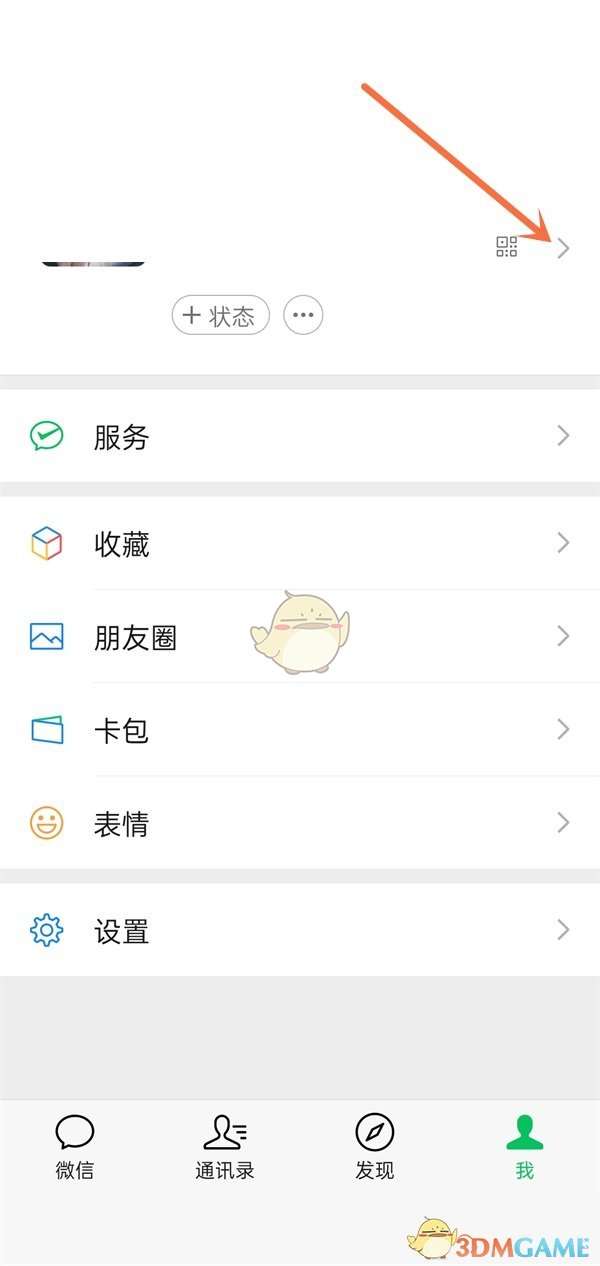The image size is (600, 1266).
Task: Switch to the 微信 chats tab
Action: [75, 1147]
